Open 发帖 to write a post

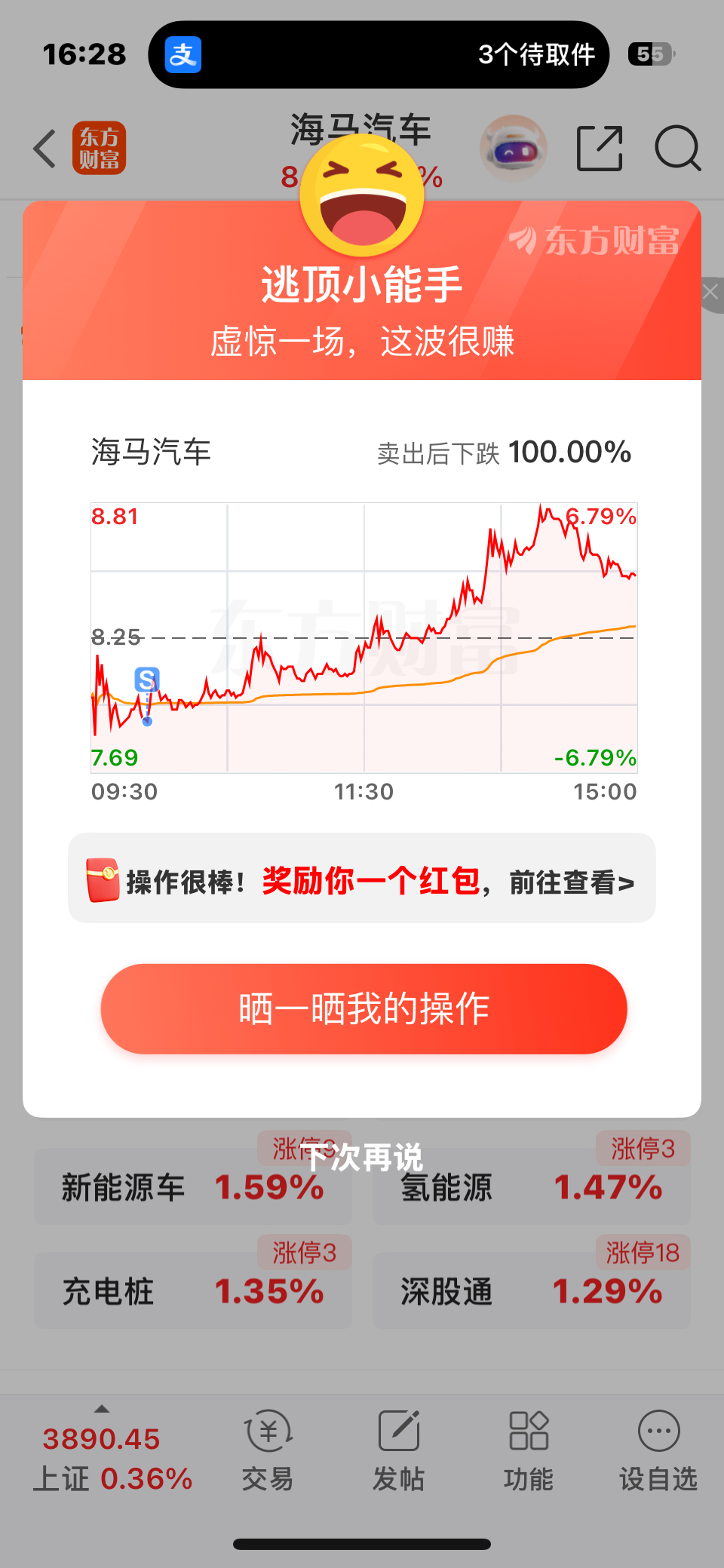[398, 1450]
